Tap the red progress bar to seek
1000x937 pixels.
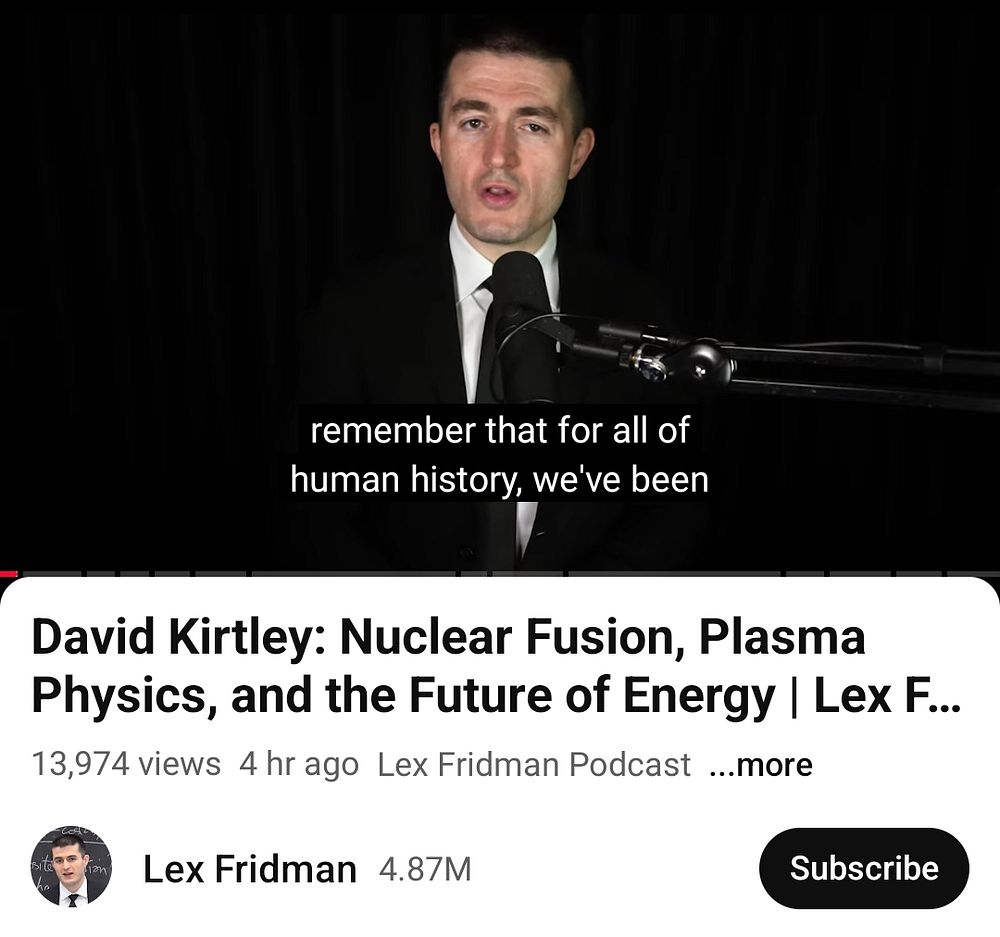[9, 574]
